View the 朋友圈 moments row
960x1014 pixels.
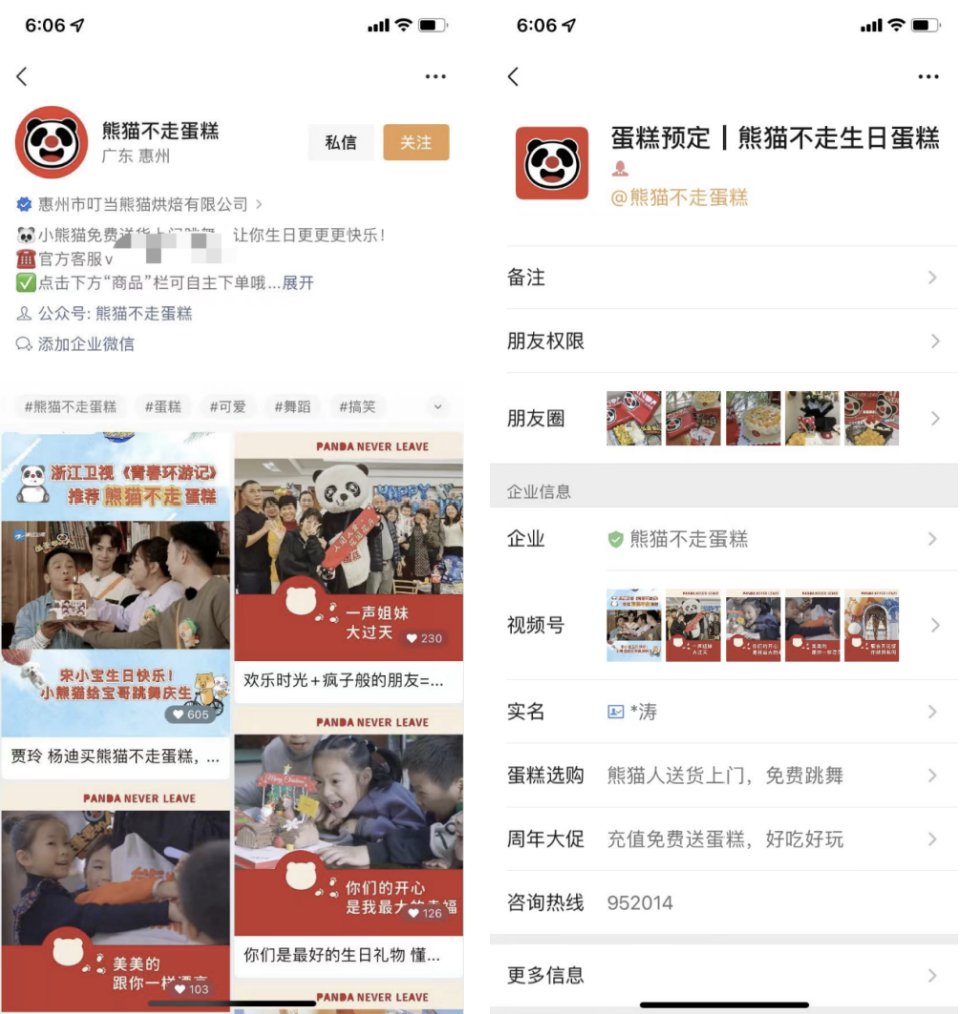point(723,418)
